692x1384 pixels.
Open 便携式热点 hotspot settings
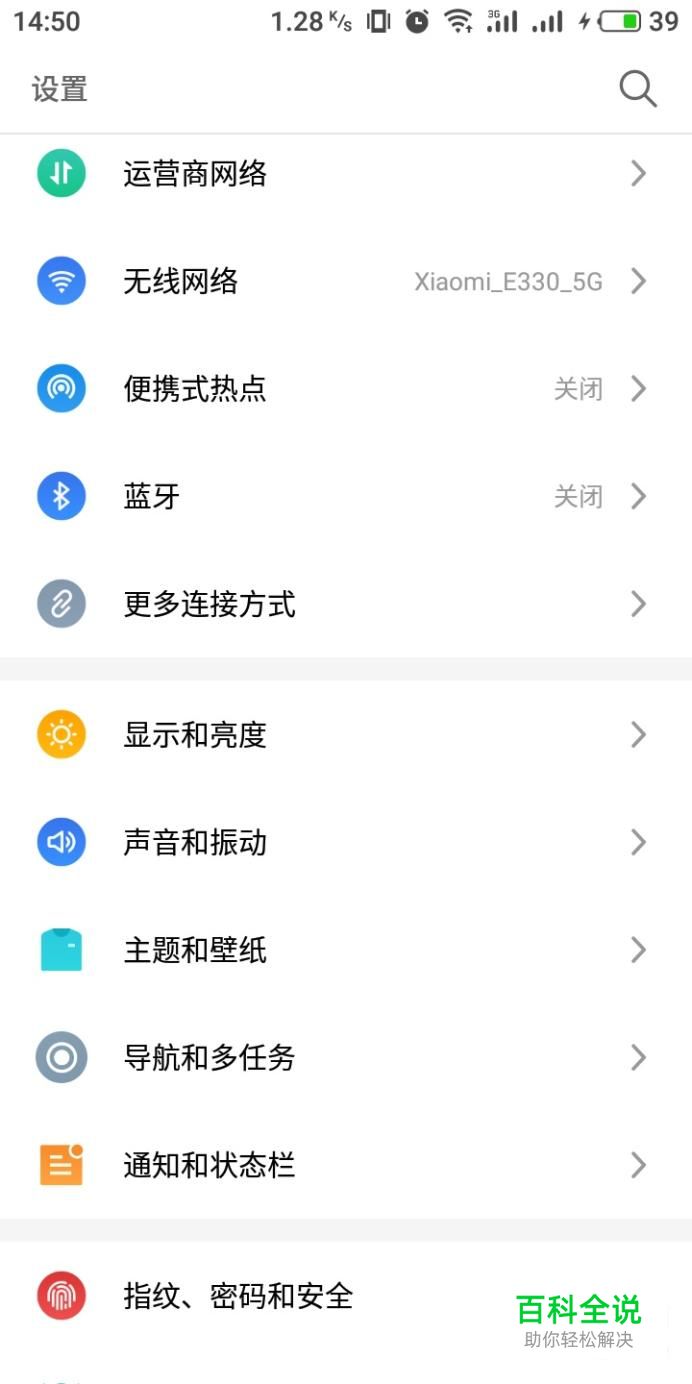tap(195, 389)
